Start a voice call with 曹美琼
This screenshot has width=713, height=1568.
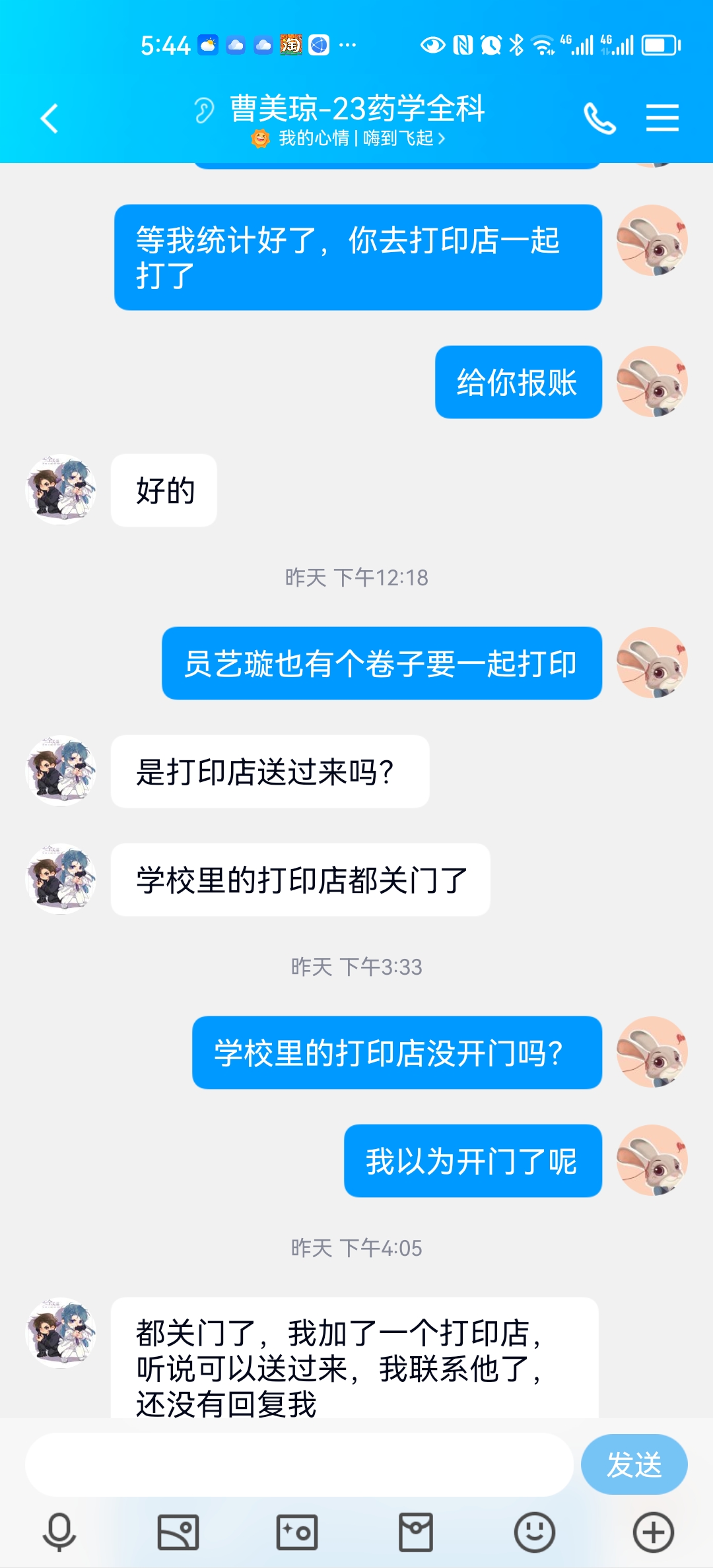pyautogui.click(x=599, y=119)
